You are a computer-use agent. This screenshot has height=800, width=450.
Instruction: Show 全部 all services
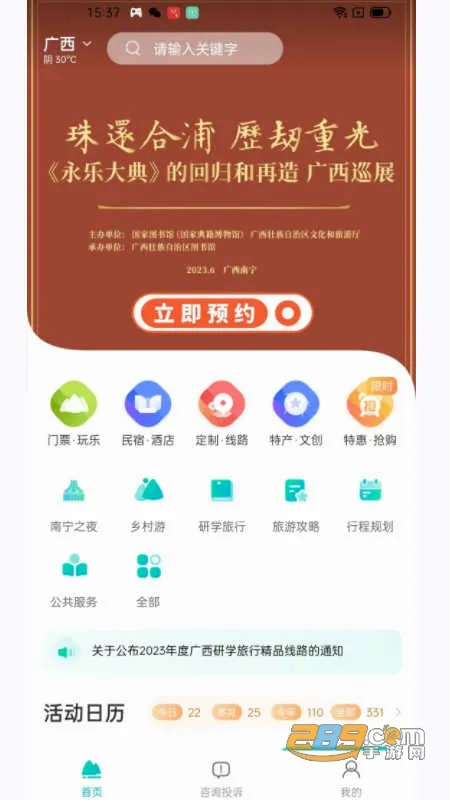pos(148,581)
